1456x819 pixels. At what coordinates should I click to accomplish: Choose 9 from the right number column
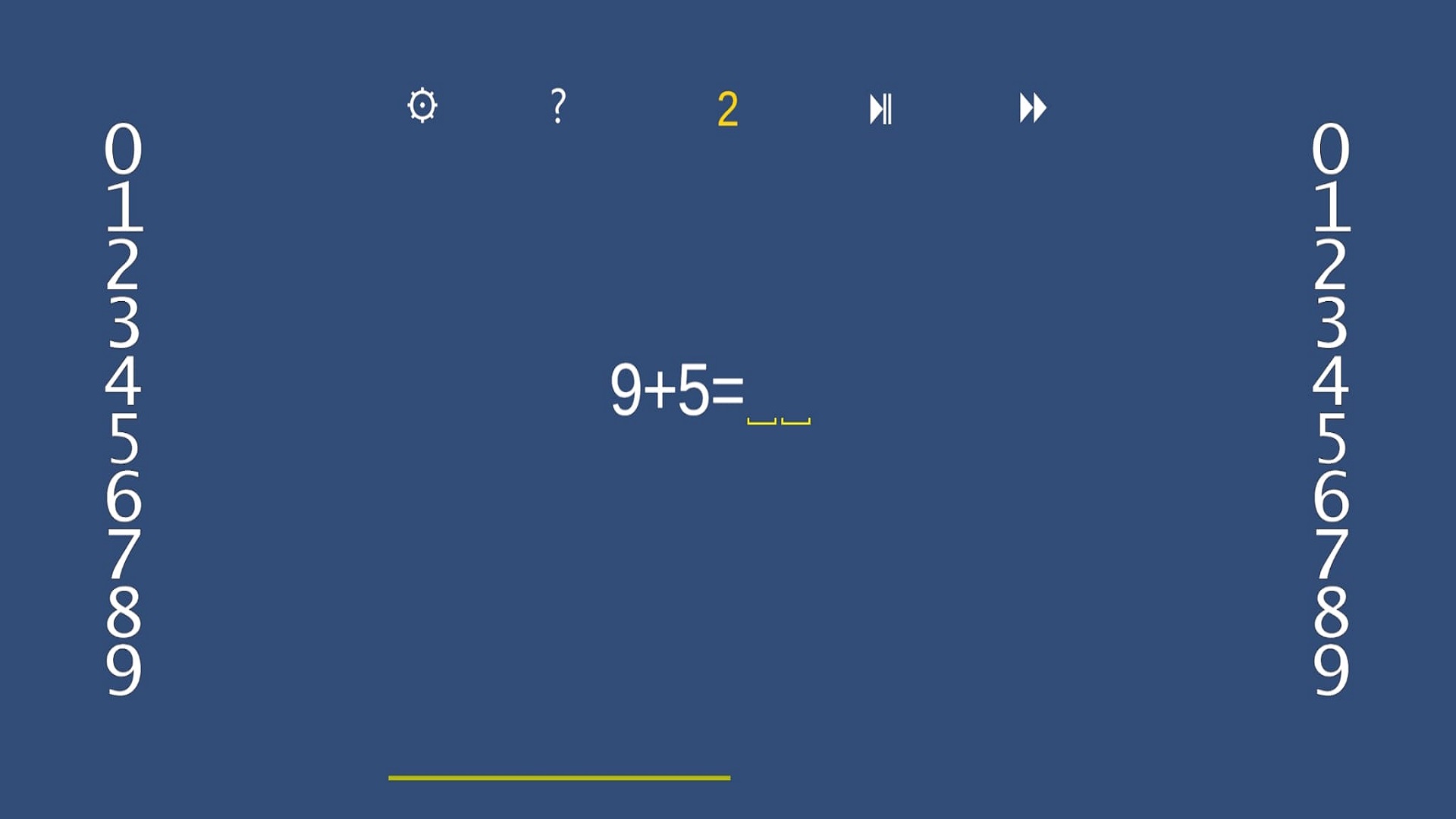1331,670
